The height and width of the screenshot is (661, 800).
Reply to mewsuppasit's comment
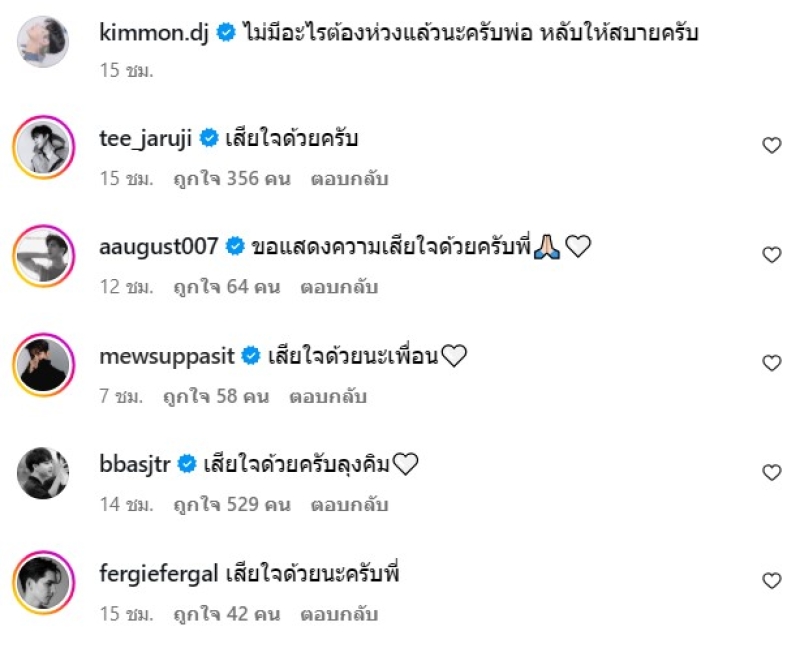tap(328, 397)
